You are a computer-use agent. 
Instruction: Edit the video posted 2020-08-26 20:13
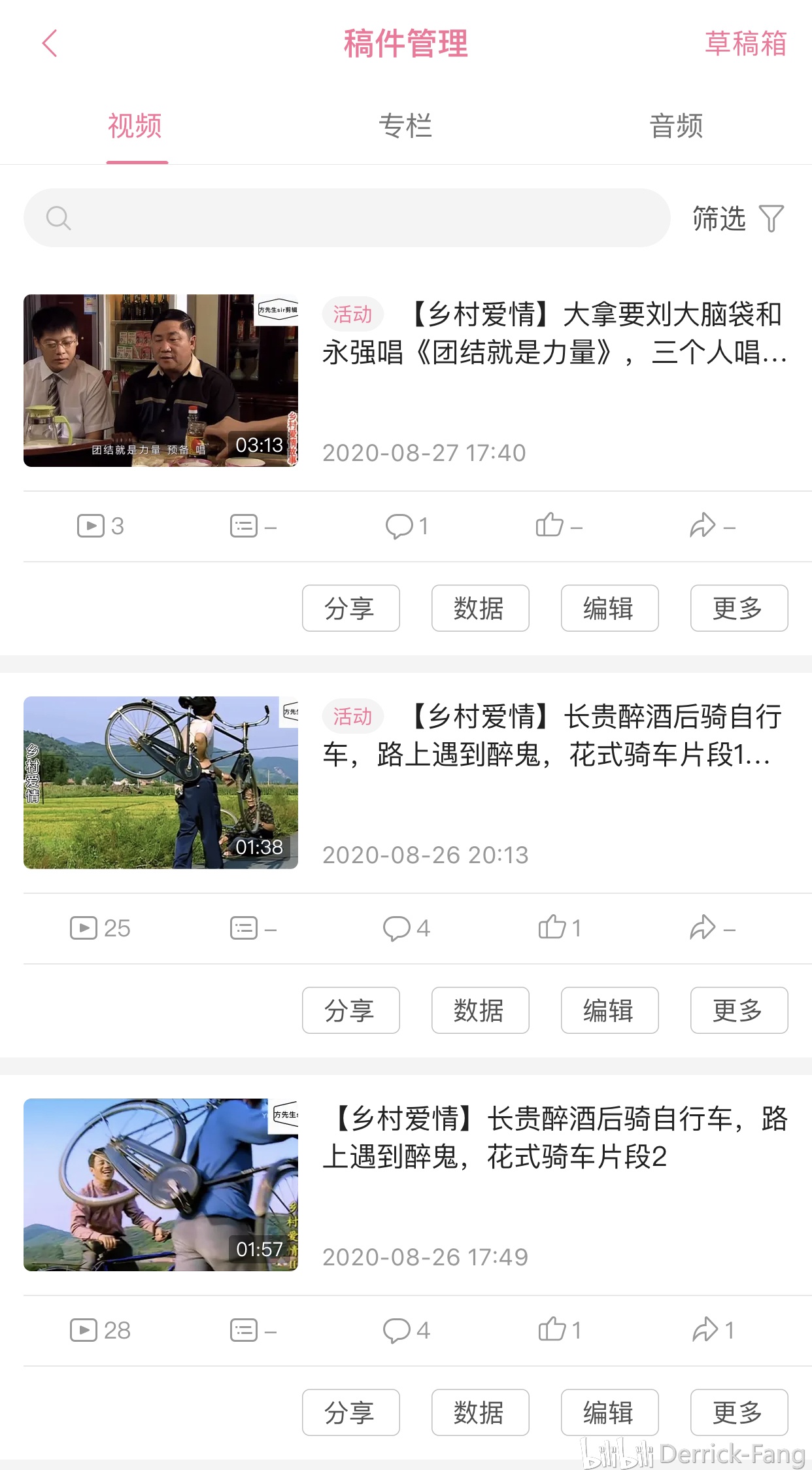(x=609, y=1010)
